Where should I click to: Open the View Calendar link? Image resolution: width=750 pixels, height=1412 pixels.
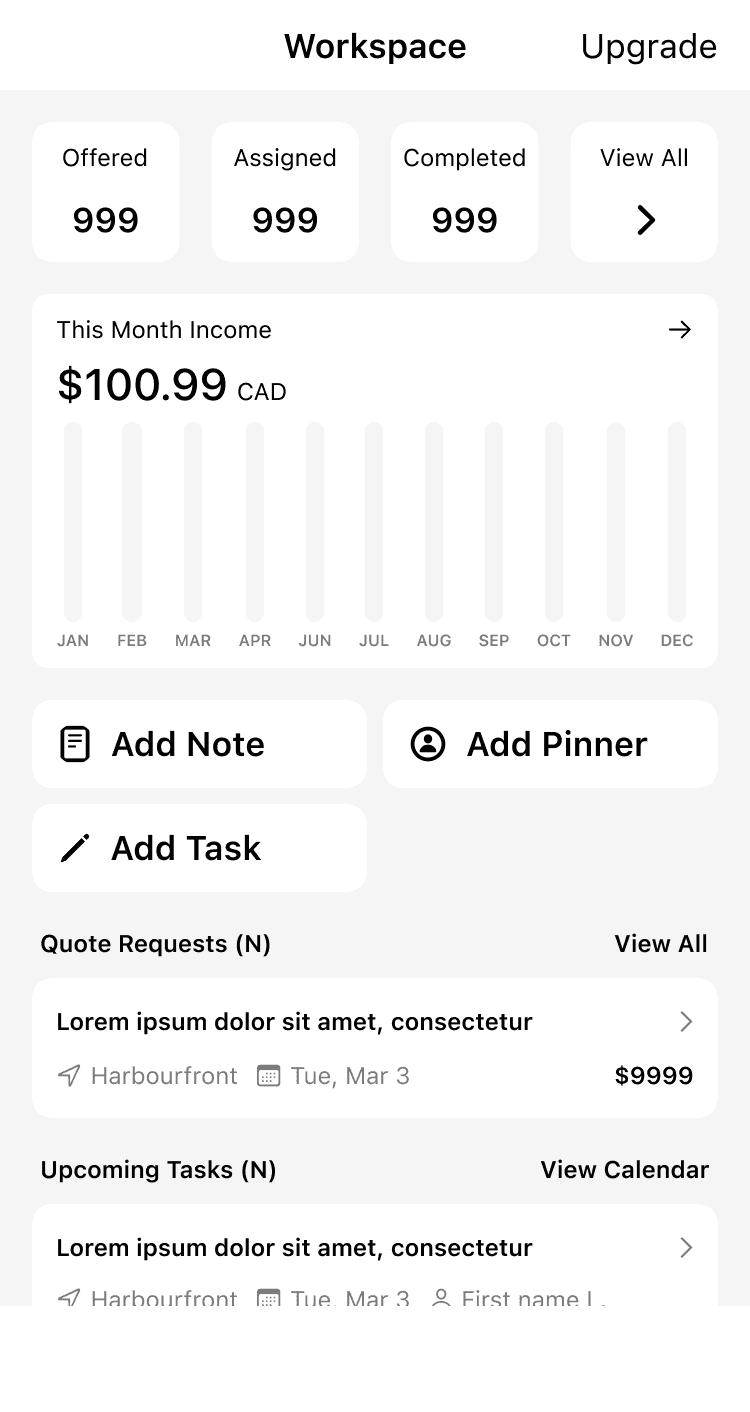tap(625, 1170)
